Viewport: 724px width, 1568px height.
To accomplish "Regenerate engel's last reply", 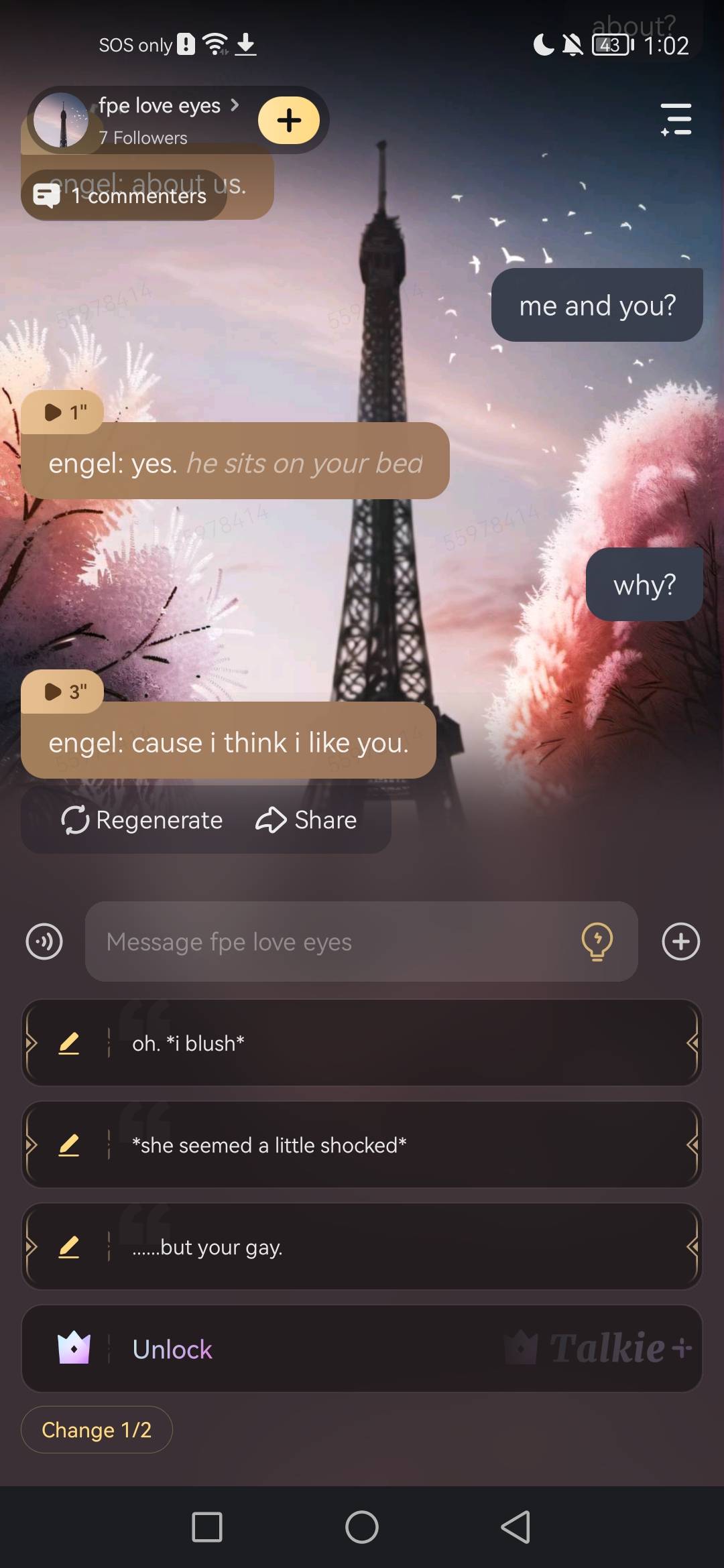I will pos(142,820).
